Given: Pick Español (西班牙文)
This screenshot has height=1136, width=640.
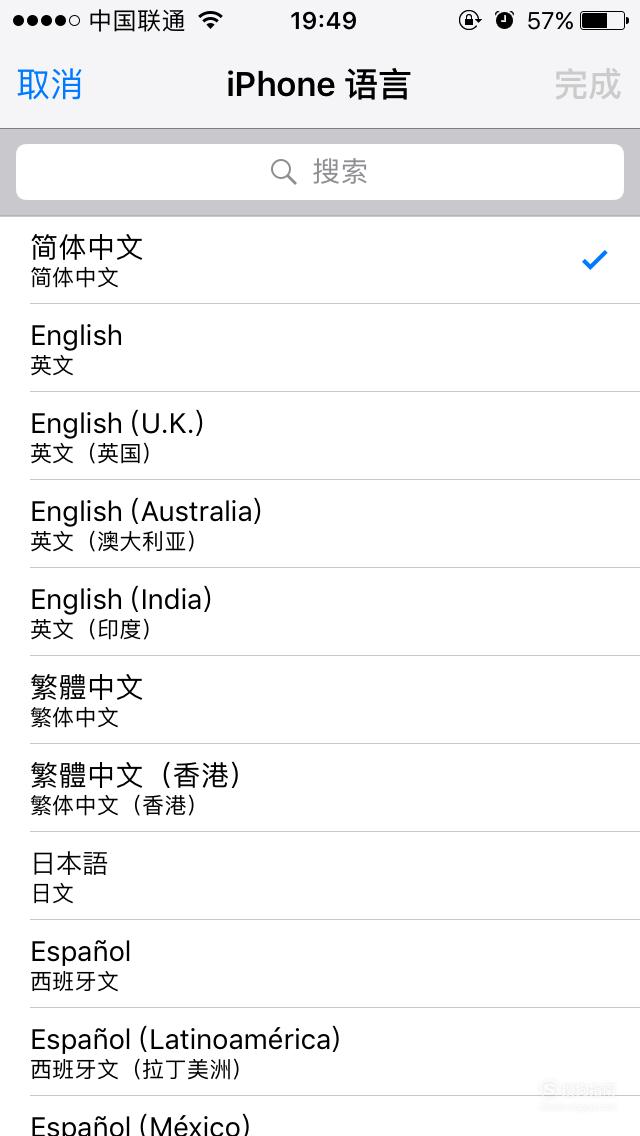Looking at the screenshot, I should click(x=320, y=964).
